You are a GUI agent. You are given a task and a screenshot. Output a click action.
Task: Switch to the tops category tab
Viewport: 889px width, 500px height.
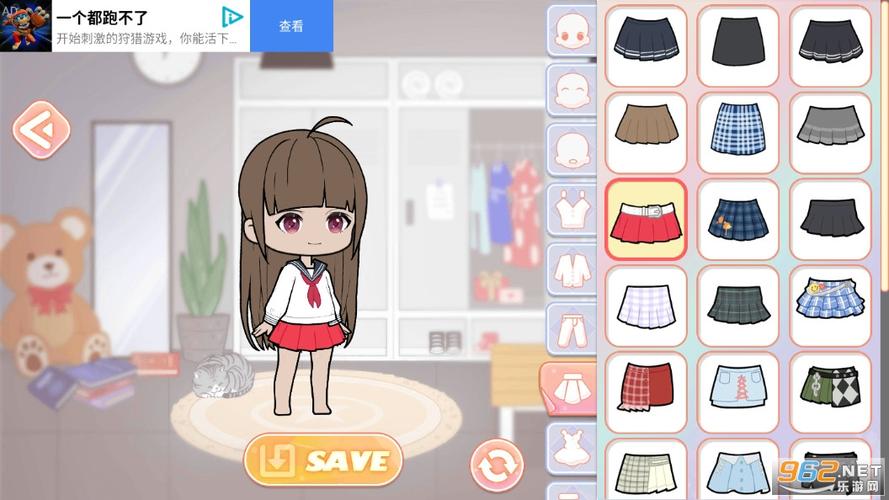[x=570, y=210]
